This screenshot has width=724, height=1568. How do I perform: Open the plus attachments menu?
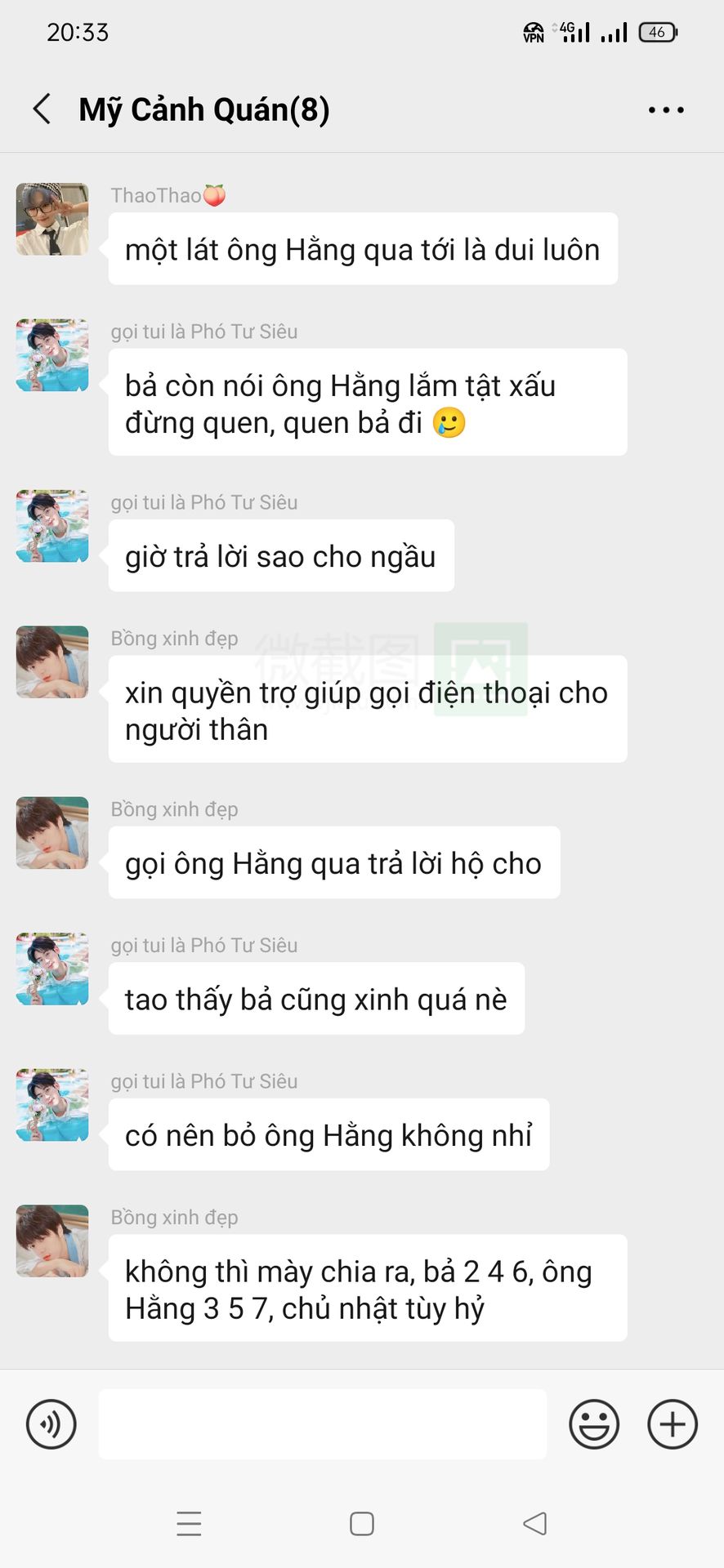click(672, 1424)
